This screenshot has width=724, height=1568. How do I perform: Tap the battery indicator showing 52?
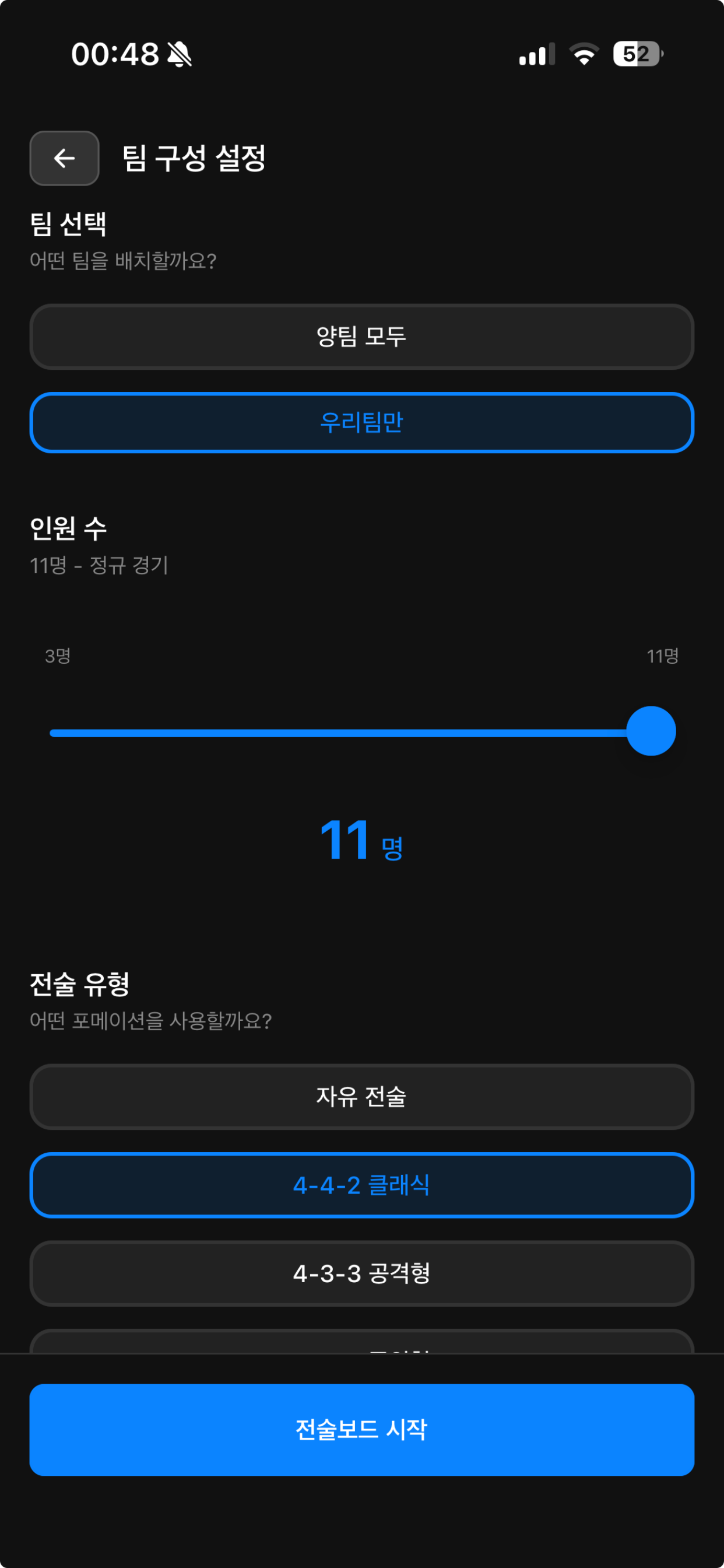[635, 55]
